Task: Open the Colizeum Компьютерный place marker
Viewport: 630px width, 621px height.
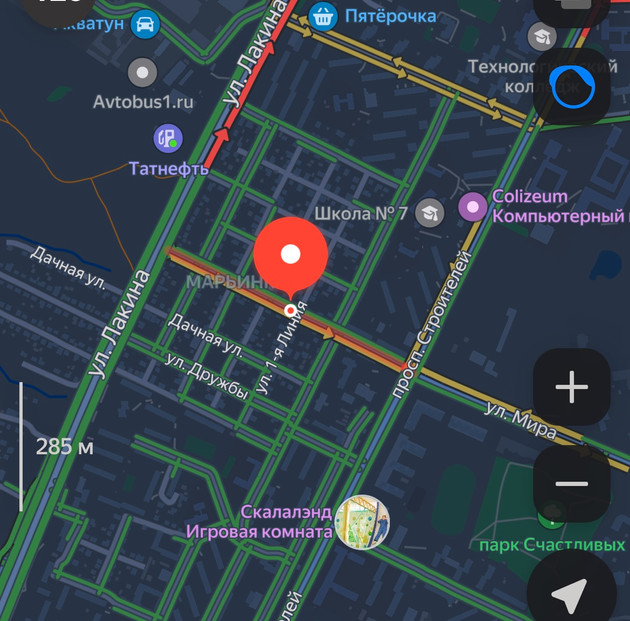Action: 472,207
